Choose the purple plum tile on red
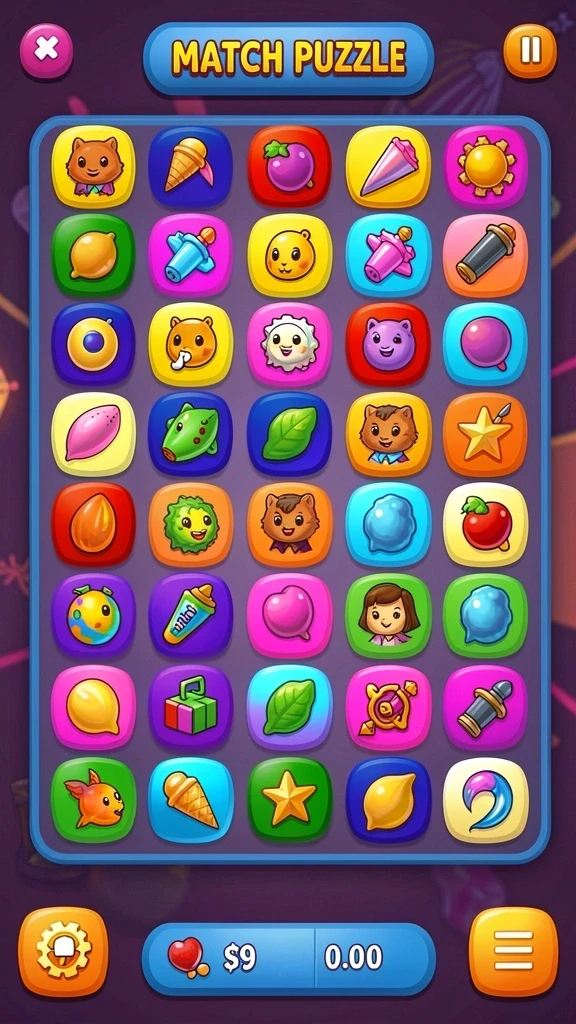576x1024 pixels. (289, 167)
